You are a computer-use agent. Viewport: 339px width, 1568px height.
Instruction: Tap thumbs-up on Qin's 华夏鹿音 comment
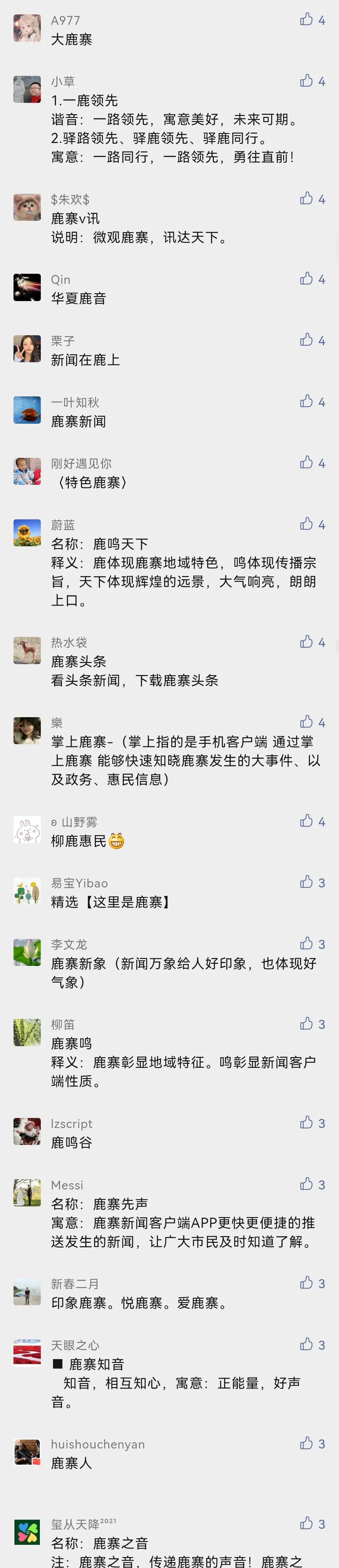tap(306, 279)
